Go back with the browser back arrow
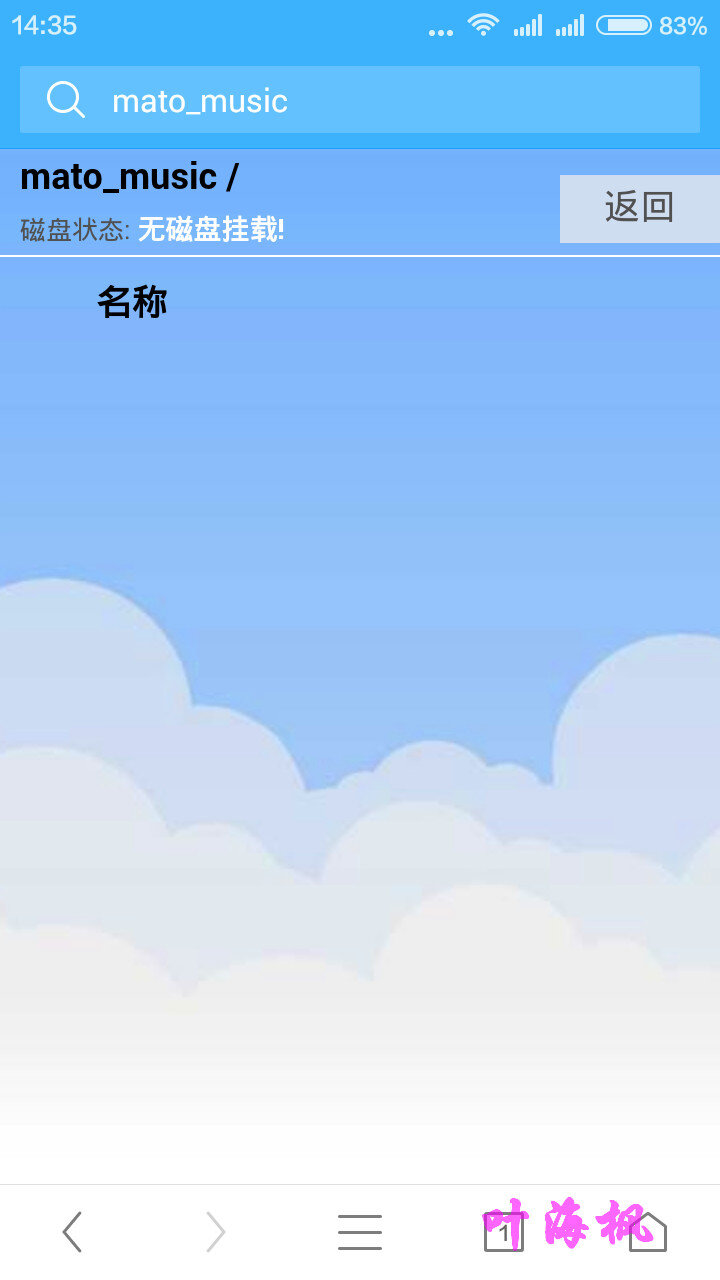Viewport: 720px width, 1280px height. 72,1232
